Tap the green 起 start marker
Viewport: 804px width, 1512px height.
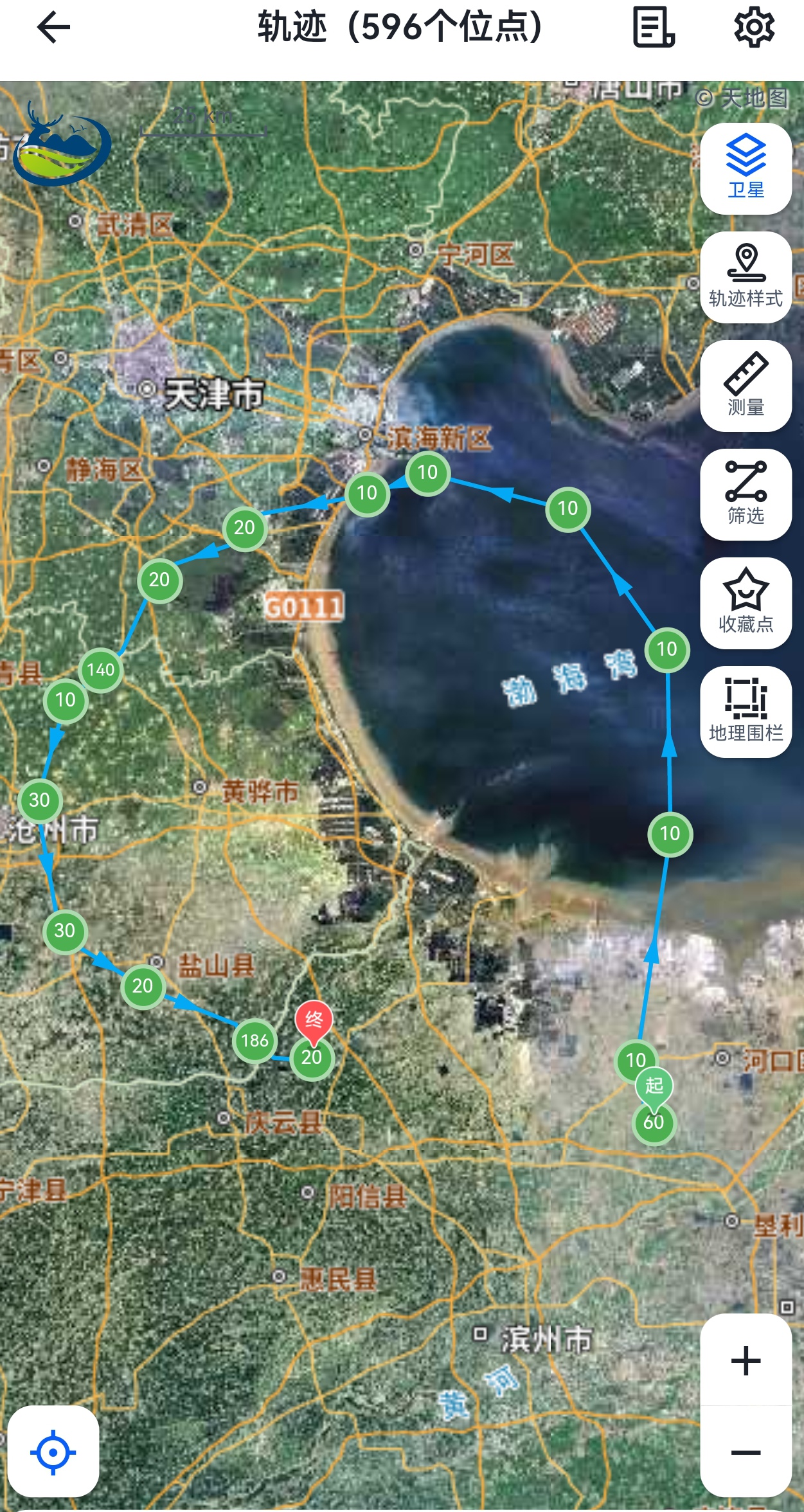654,1086
